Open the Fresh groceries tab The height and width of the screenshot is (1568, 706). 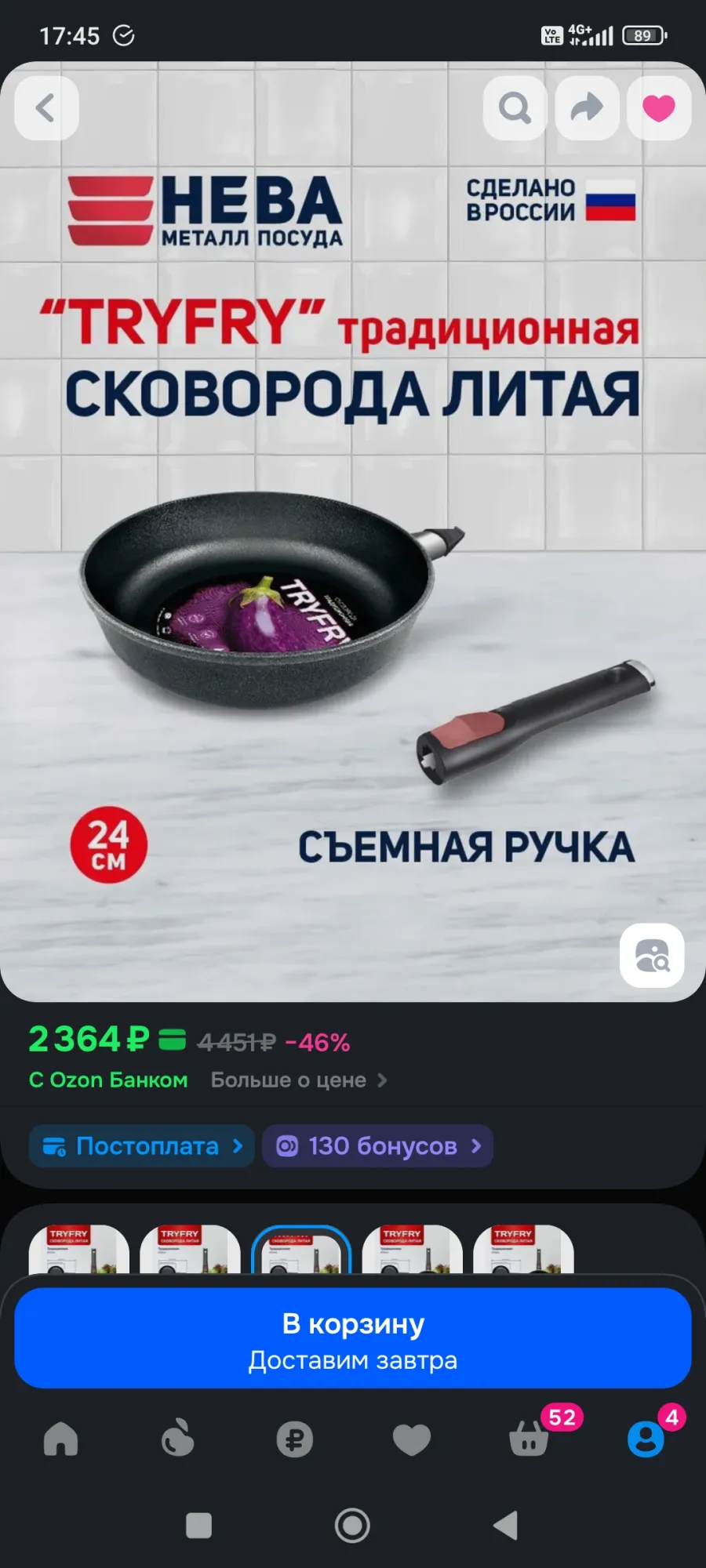(x=178, y=1439)
